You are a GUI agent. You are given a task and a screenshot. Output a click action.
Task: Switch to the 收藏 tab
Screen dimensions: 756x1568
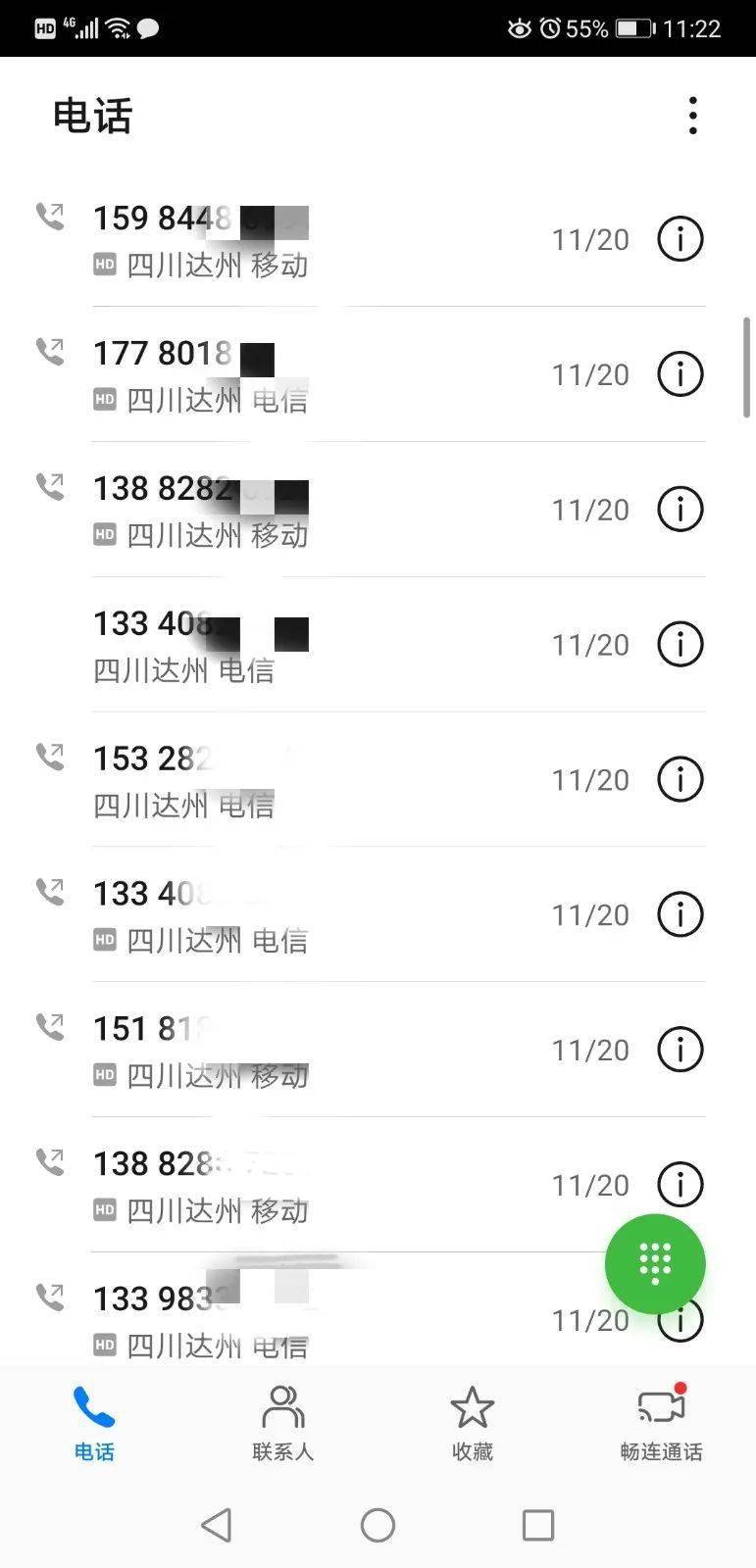[x=472, y=1423]
